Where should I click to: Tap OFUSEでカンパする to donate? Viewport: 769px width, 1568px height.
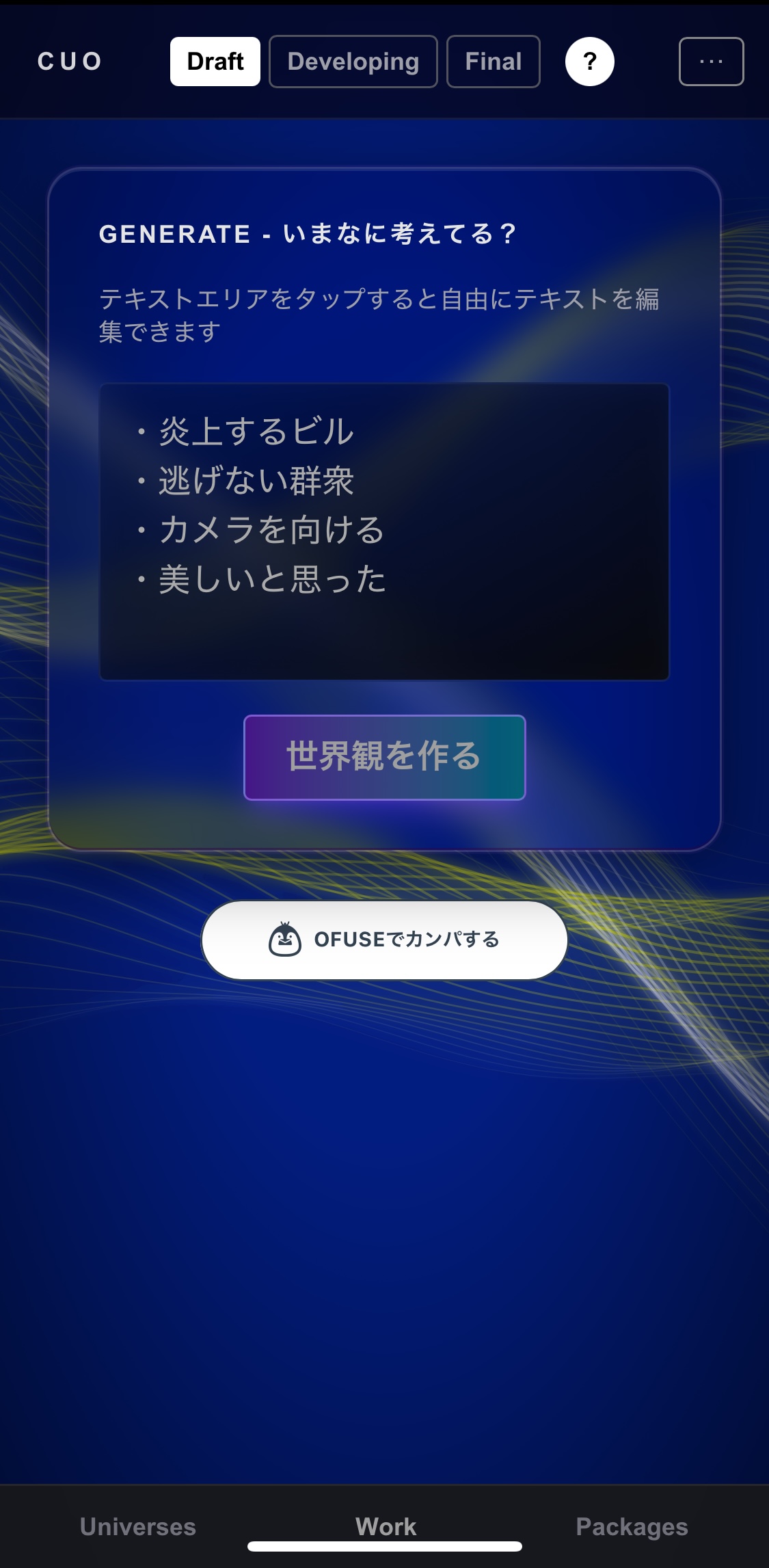pos(384,940)
